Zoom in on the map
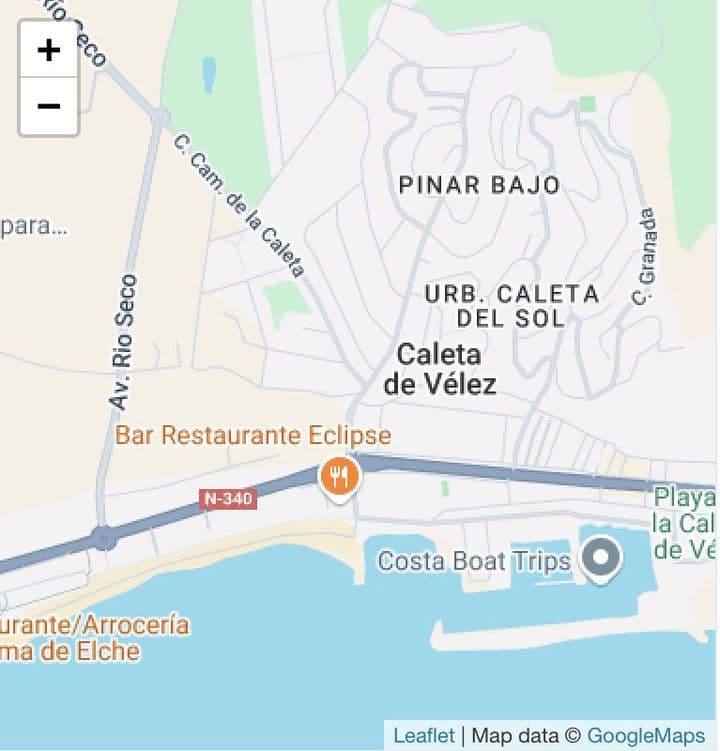This screenshot has width=720, height=751. [x=48, y=50]
